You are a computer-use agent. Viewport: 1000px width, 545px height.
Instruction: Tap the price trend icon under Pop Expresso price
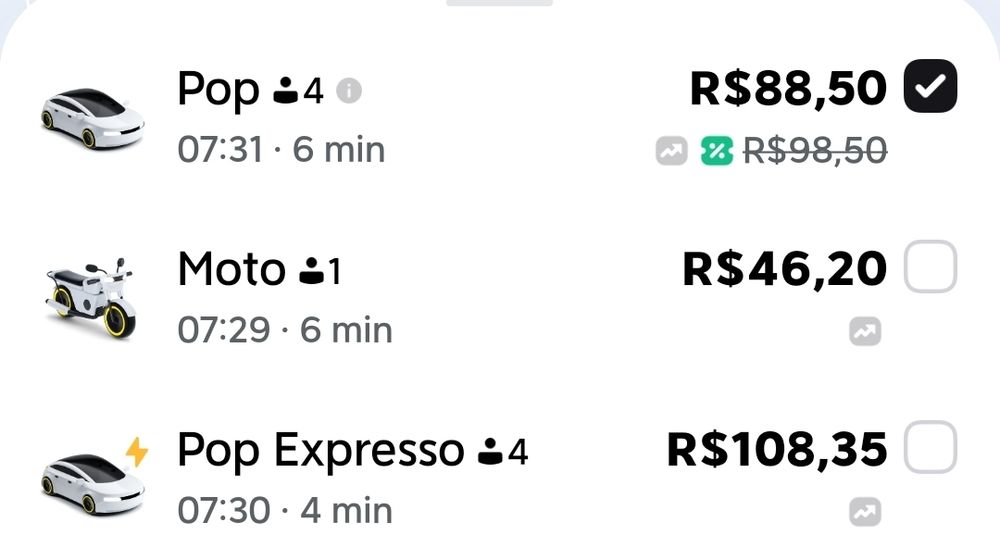click(x=865, y=512)
